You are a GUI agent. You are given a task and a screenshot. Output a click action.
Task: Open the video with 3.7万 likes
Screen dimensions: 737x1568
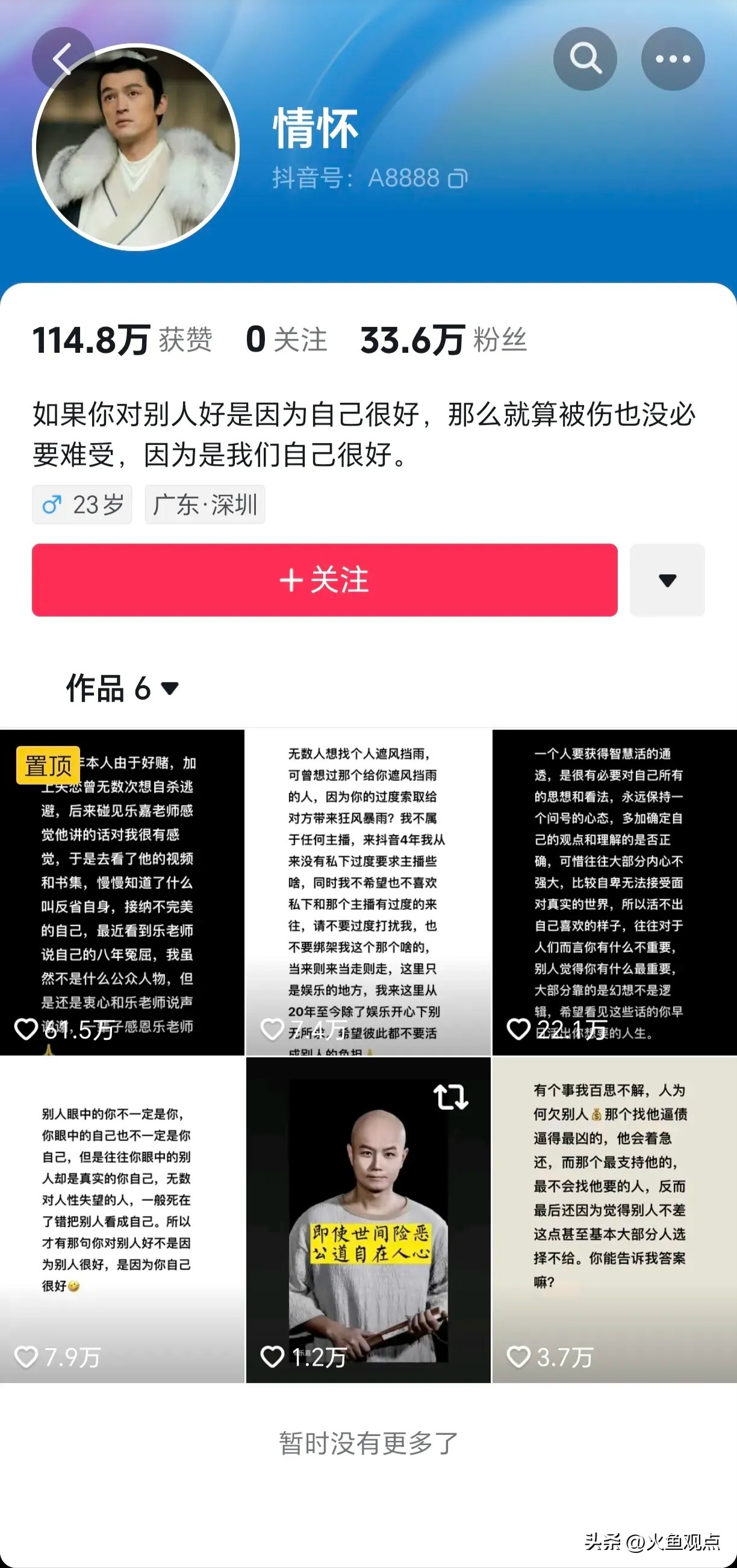[x=615, y=1220]
